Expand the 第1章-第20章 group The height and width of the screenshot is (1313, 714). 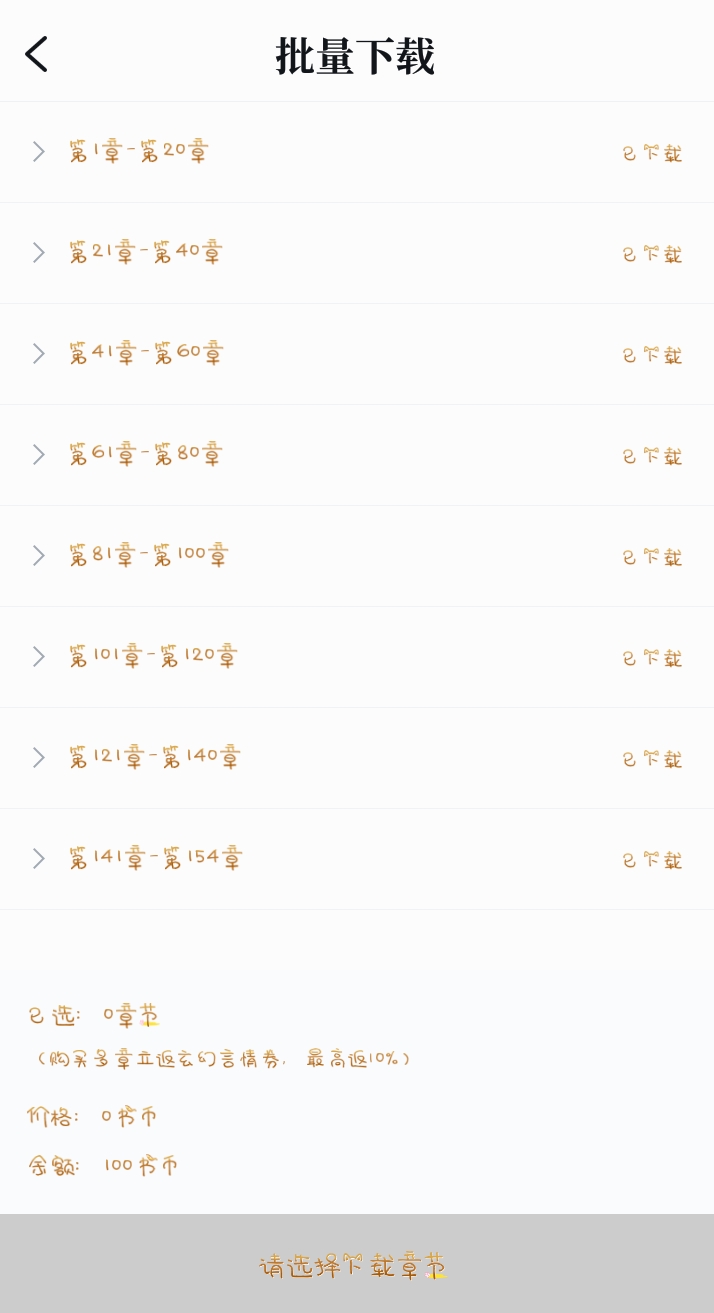[x=39, y=152]
